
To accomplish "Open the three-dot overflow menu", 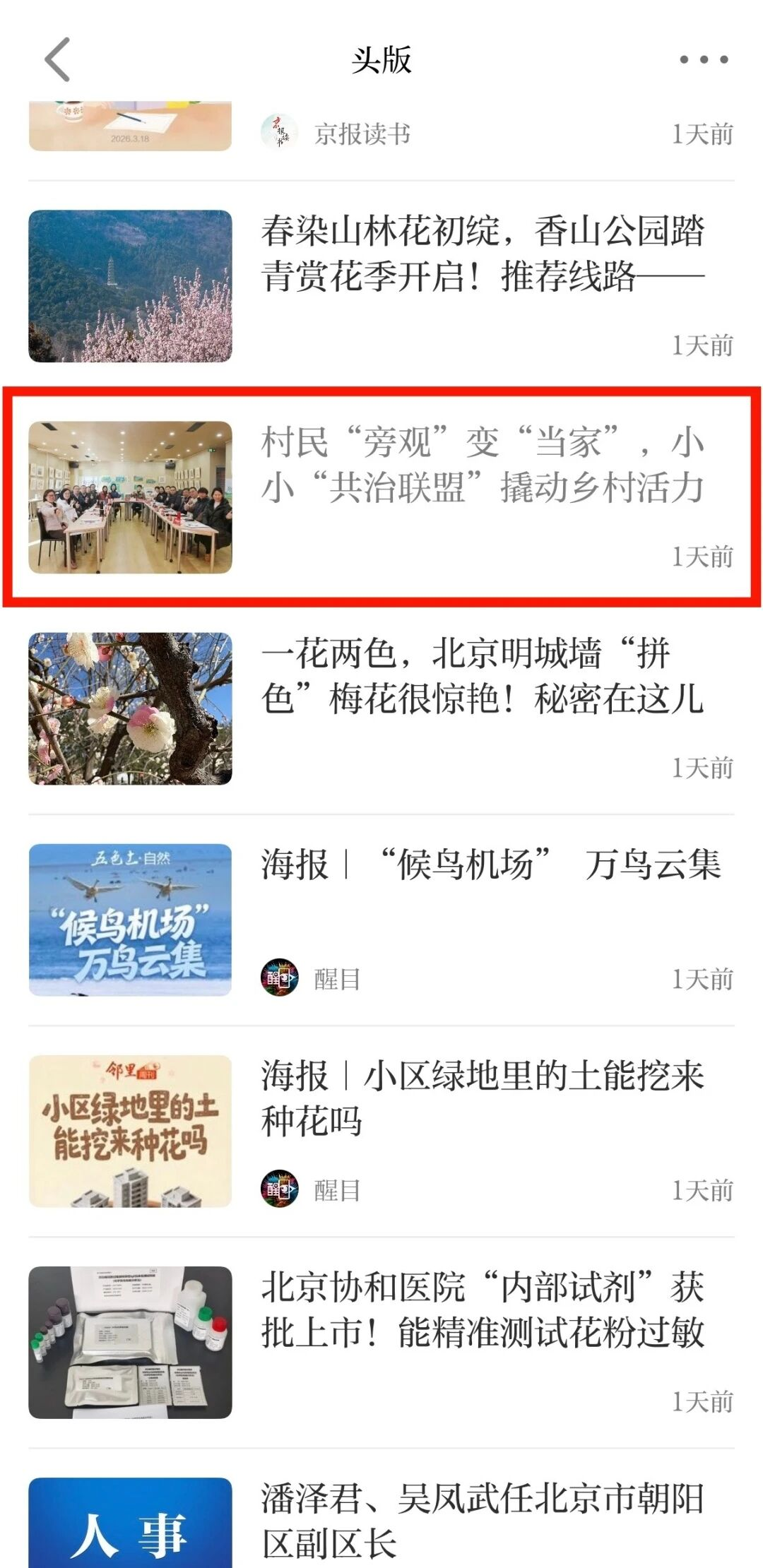I will 703,60.
